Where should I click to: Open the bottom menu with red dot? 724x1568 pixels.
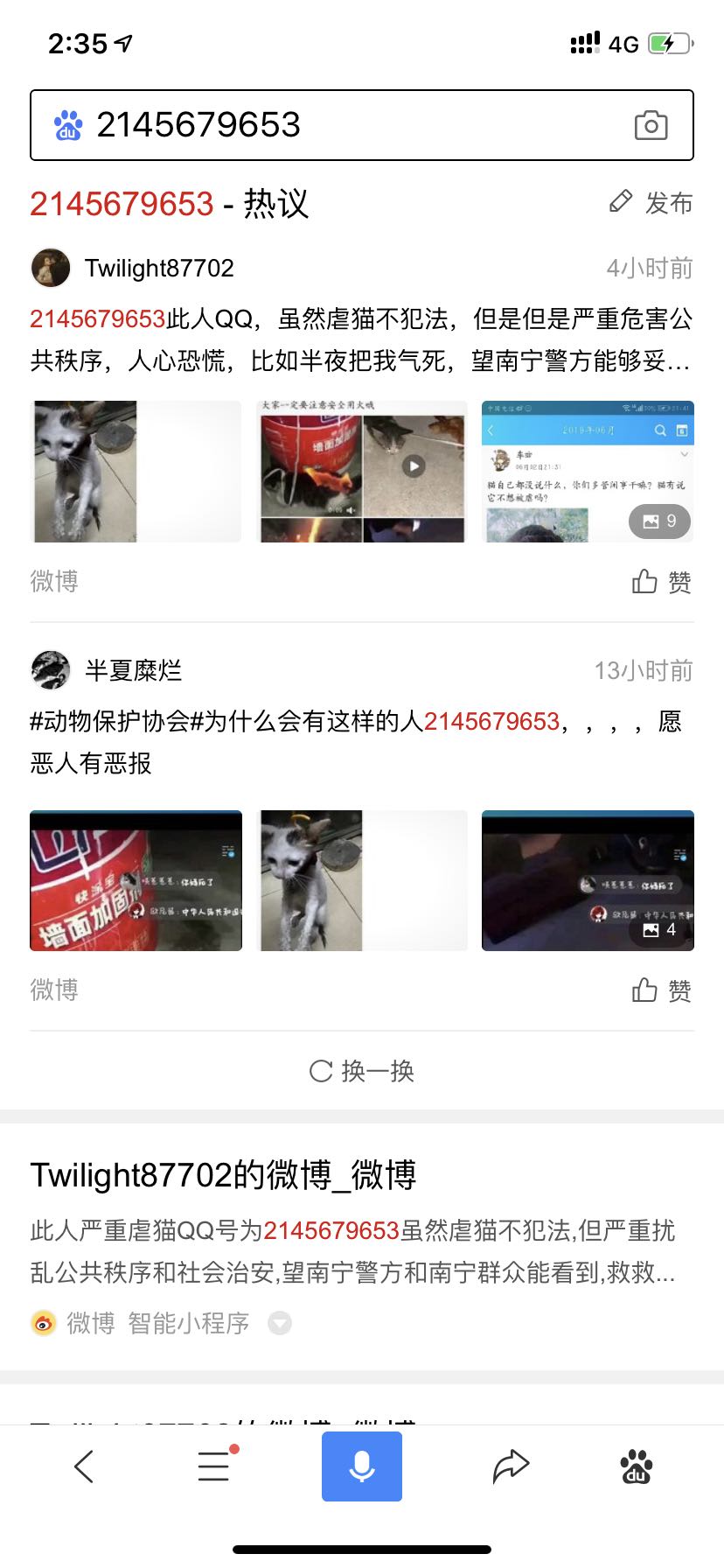(x=213, y=1466)
